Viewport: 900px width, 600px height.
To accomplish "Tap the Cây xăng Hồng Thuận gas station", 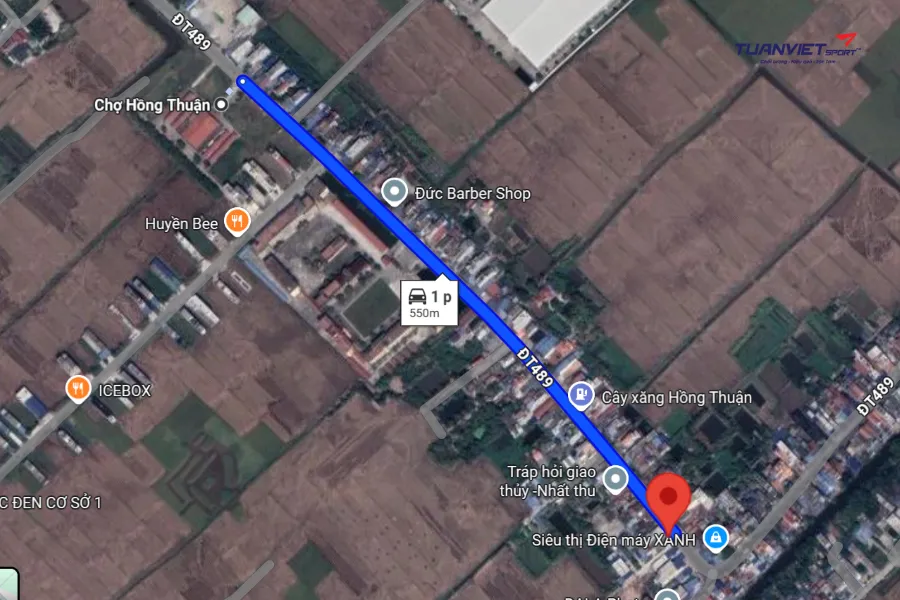I will tap(580, 396).
